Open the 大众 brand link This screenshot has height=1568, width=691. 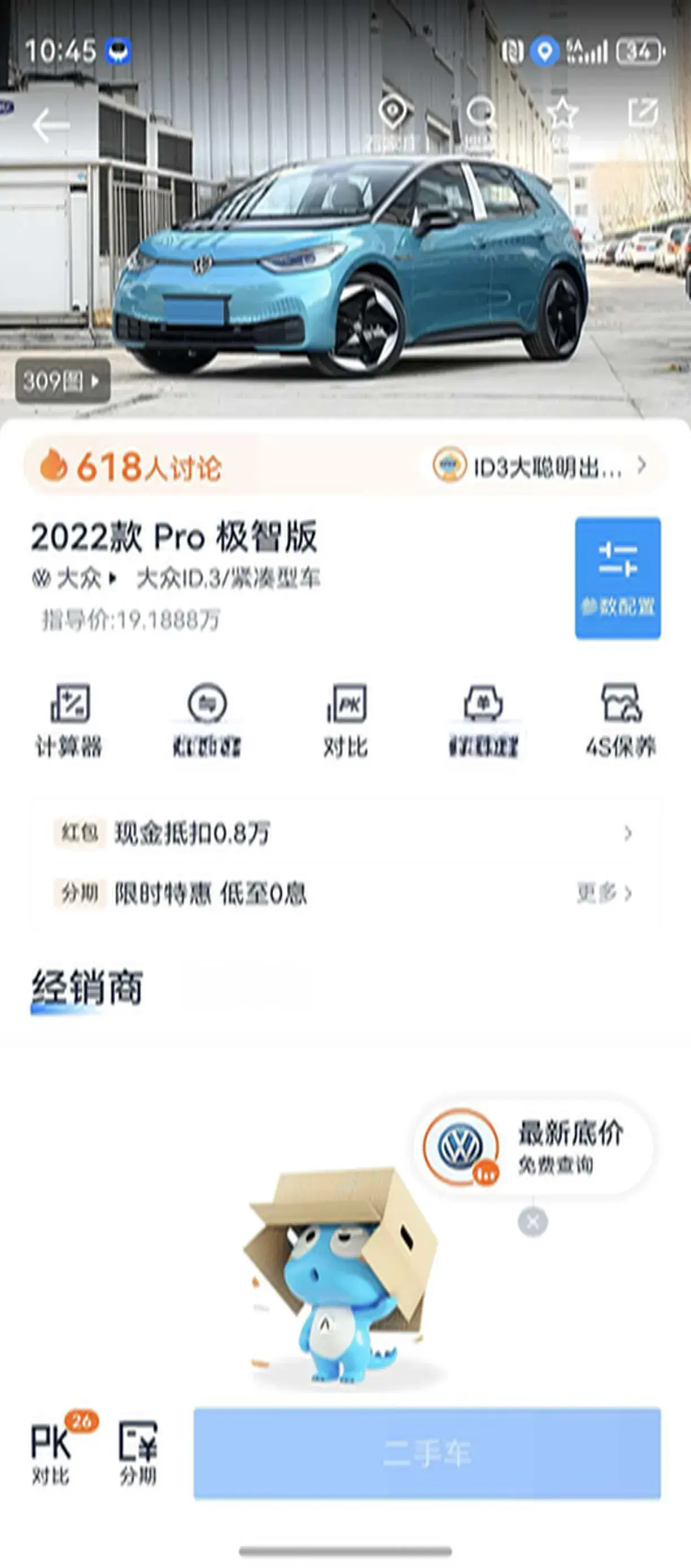[x=73, y=578]
